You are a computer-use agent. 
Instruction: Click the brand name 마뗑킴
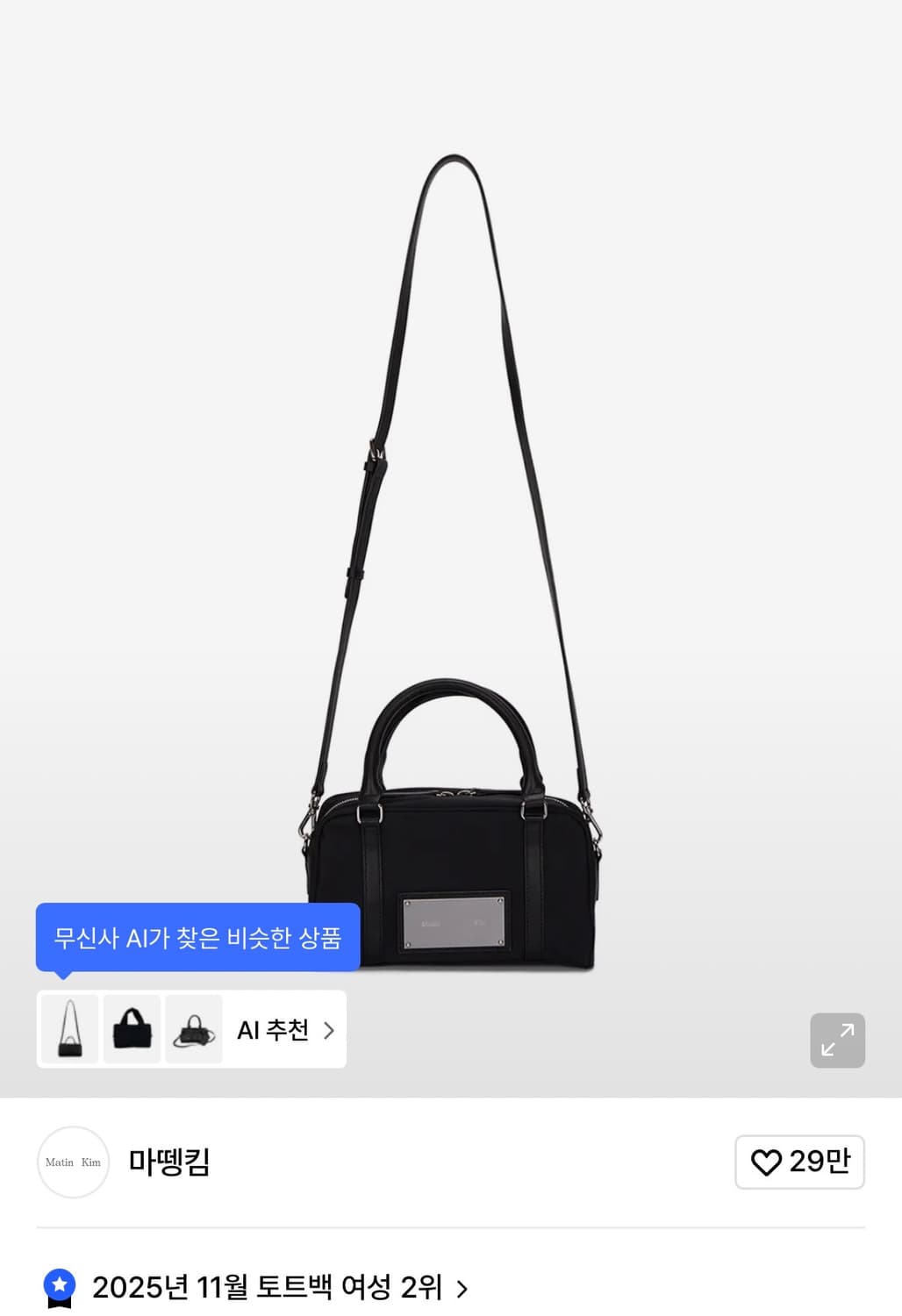(169, 1161)
